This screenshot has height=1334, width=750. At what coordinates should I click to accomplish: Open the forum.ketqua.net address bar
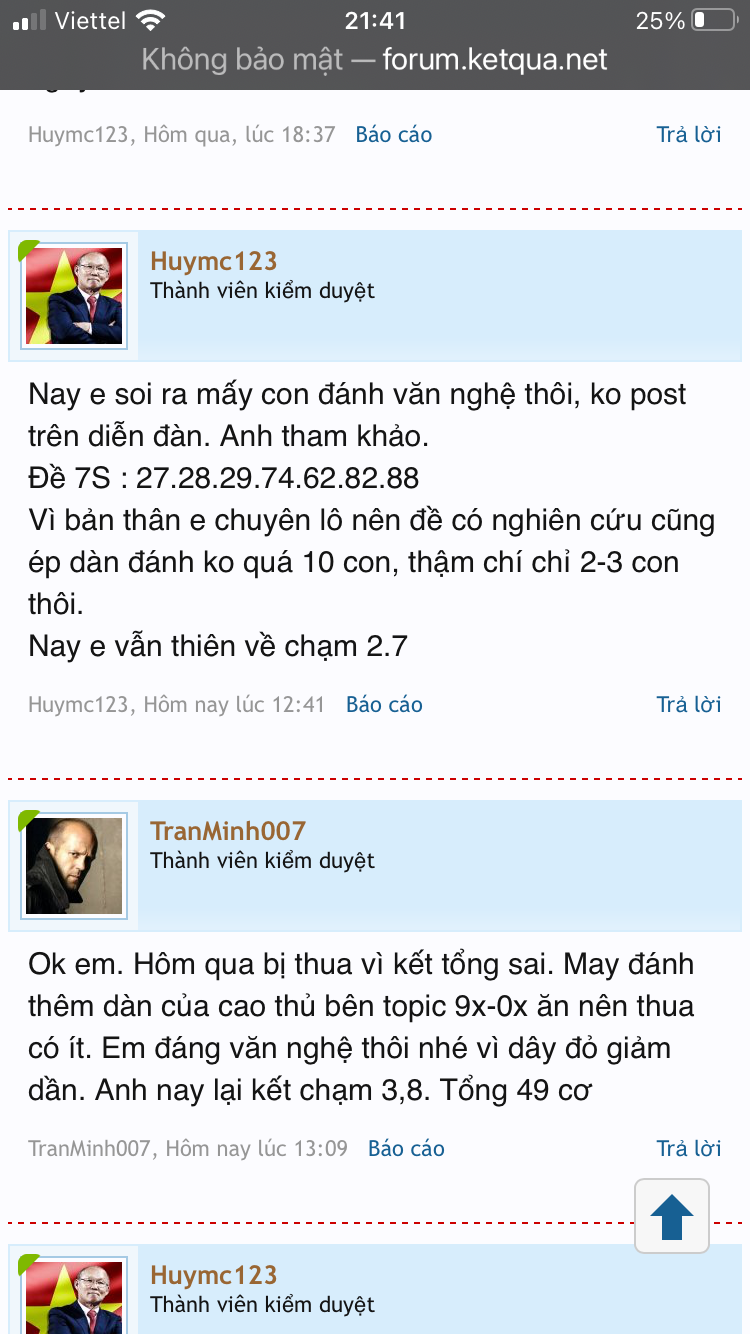pos(375,60)
